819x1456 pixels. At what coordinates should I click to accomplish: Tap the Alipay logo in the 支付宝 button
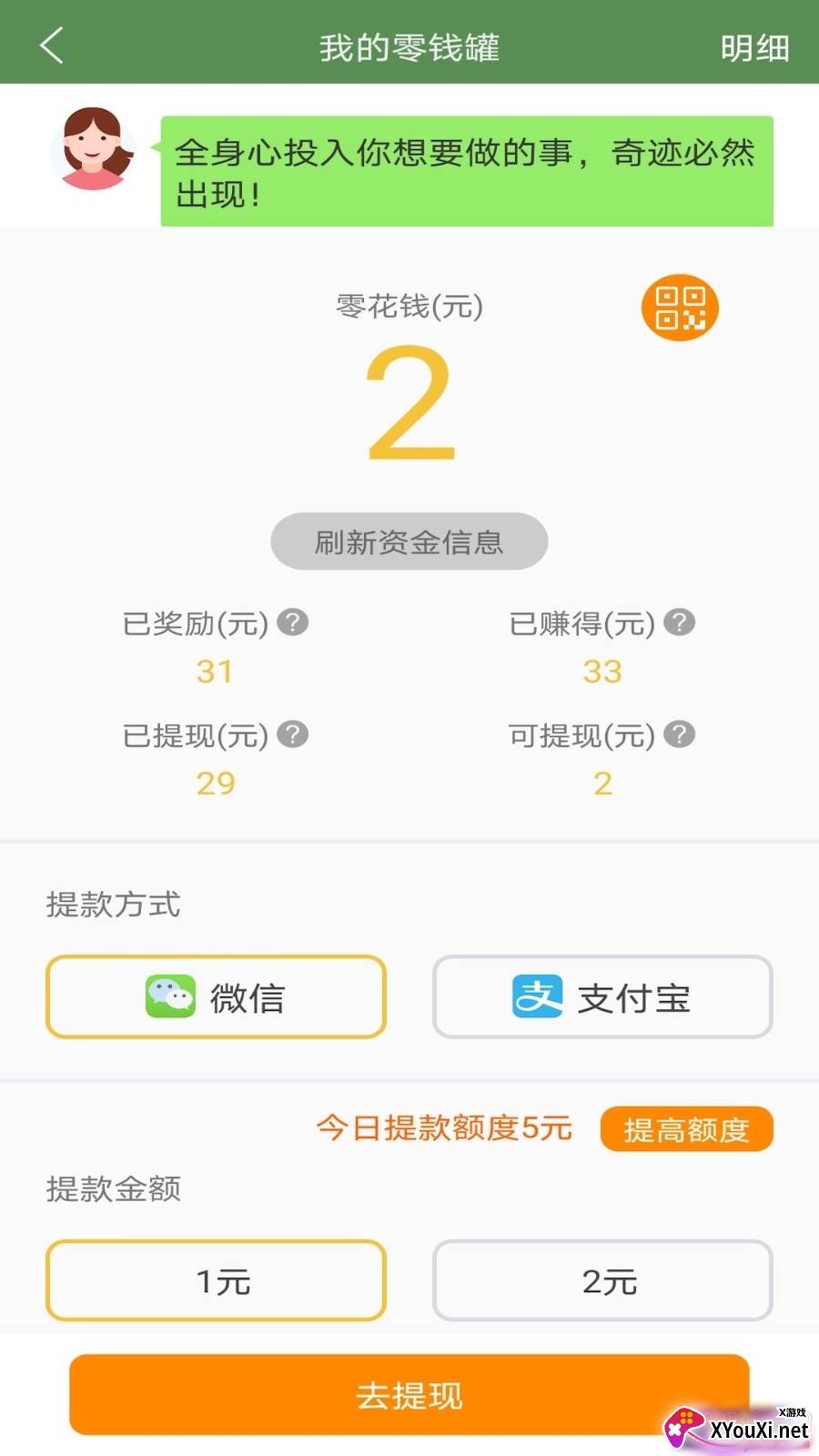536,997
